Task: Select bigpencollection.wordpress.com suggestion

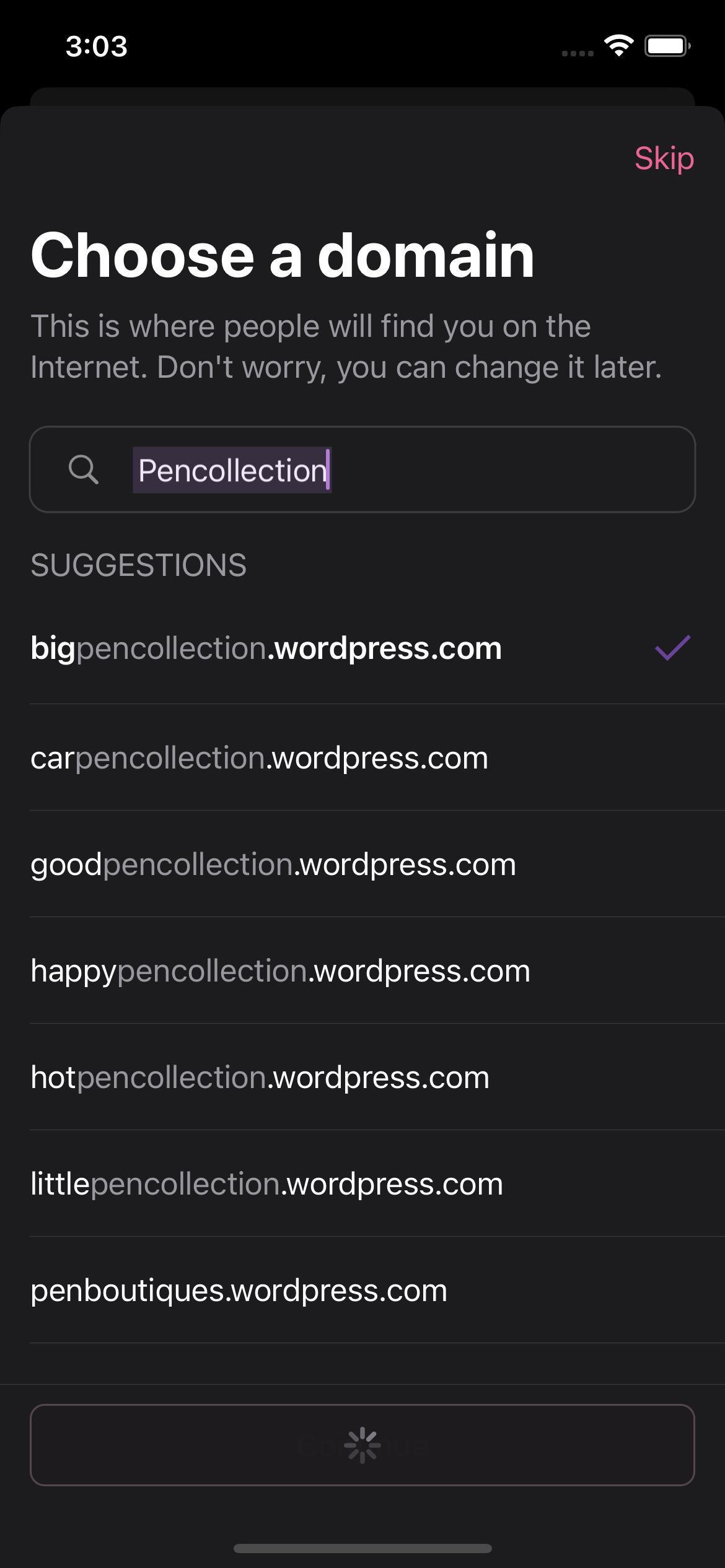Action: [x=362, y=649]
